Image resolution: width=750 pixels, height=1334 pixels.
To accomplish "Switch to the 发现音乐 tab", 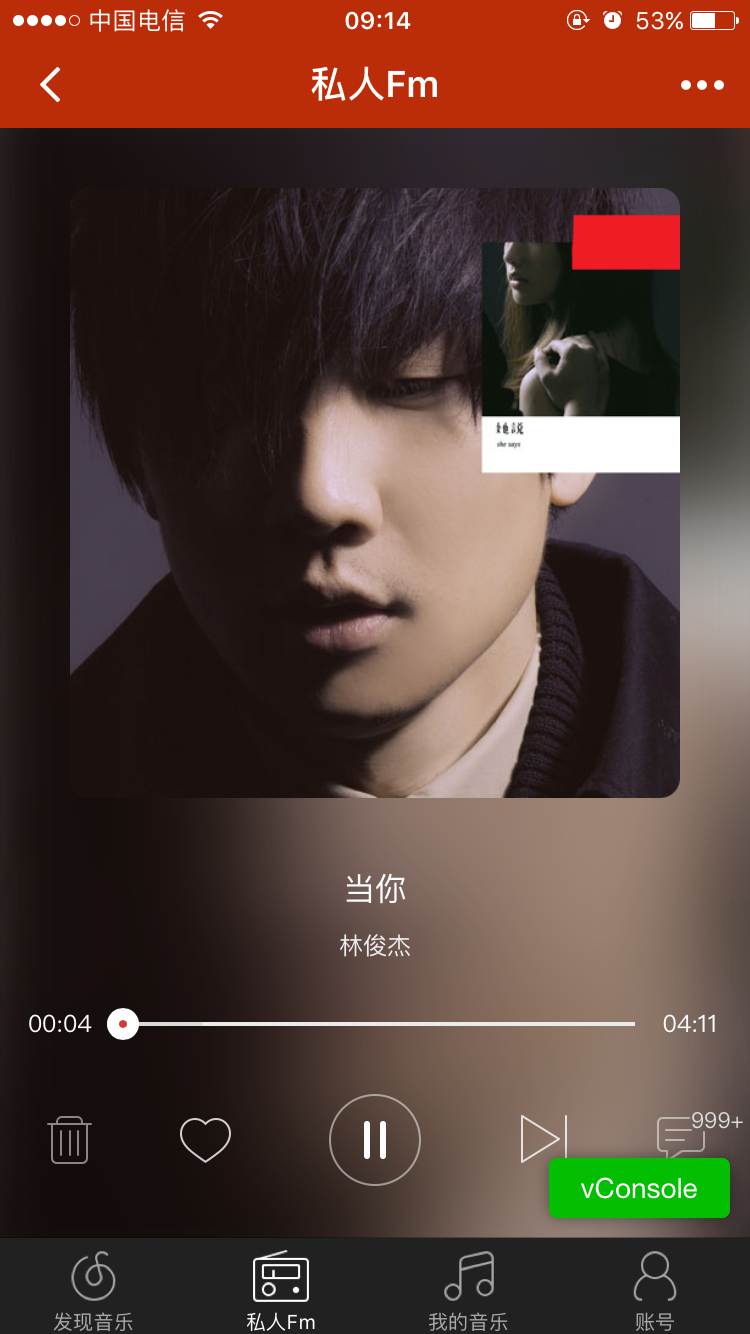I will click(93, 1291).
